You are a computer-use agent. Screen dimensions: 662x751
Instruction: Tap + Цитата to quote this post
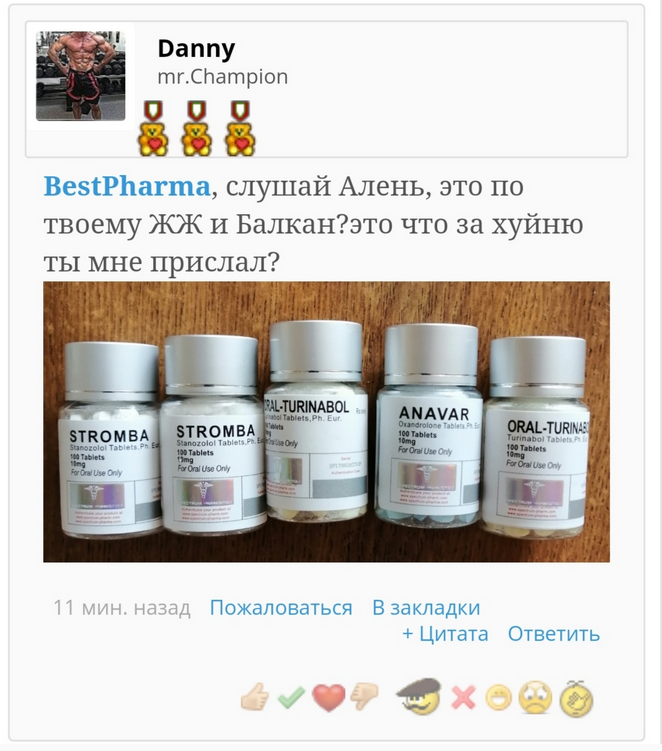pos(445,634)
